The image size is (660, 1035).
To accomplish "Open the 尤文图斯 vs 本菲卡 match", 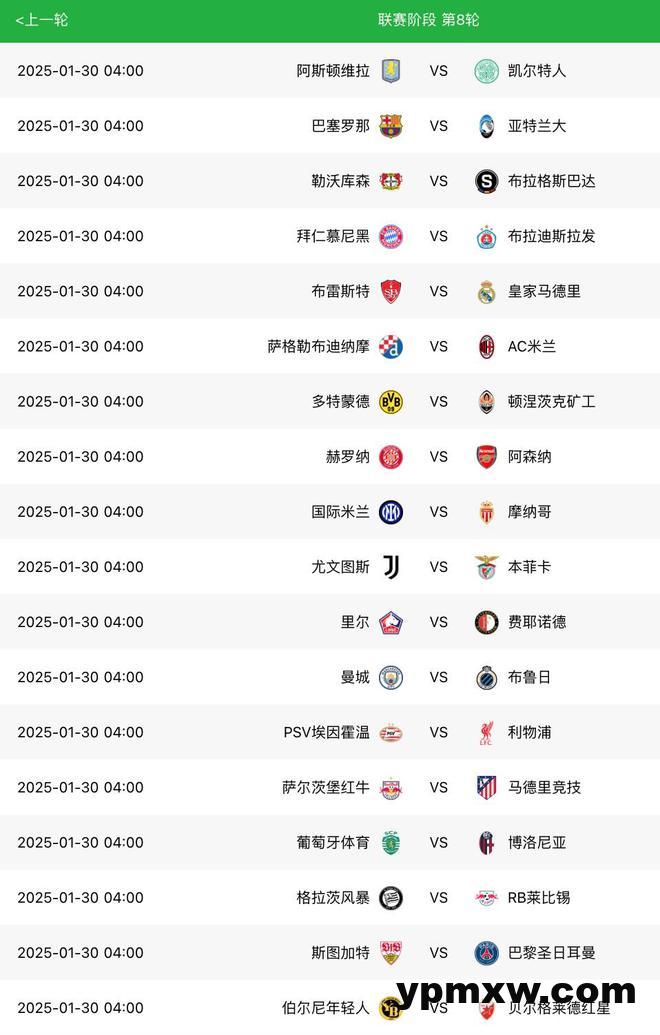I will 438,567.
